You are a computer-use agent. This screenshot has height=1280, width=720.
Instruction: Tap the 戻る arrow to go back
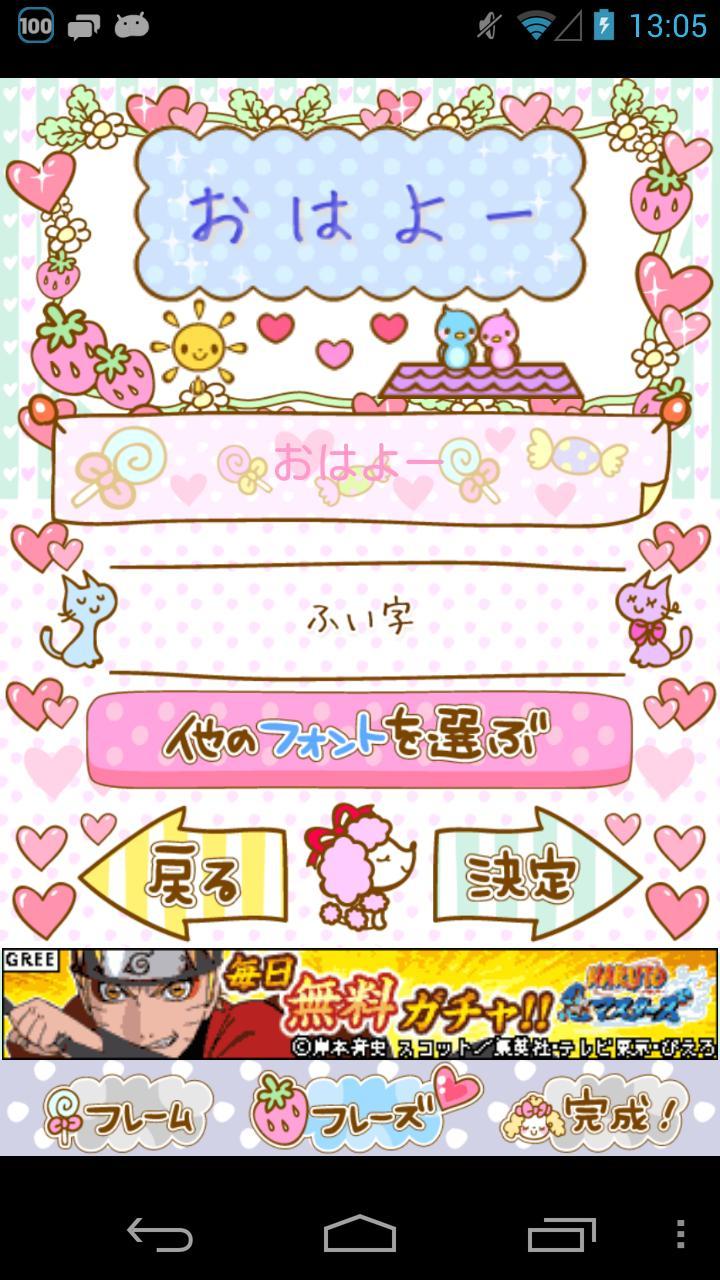[x=195, y=872]
